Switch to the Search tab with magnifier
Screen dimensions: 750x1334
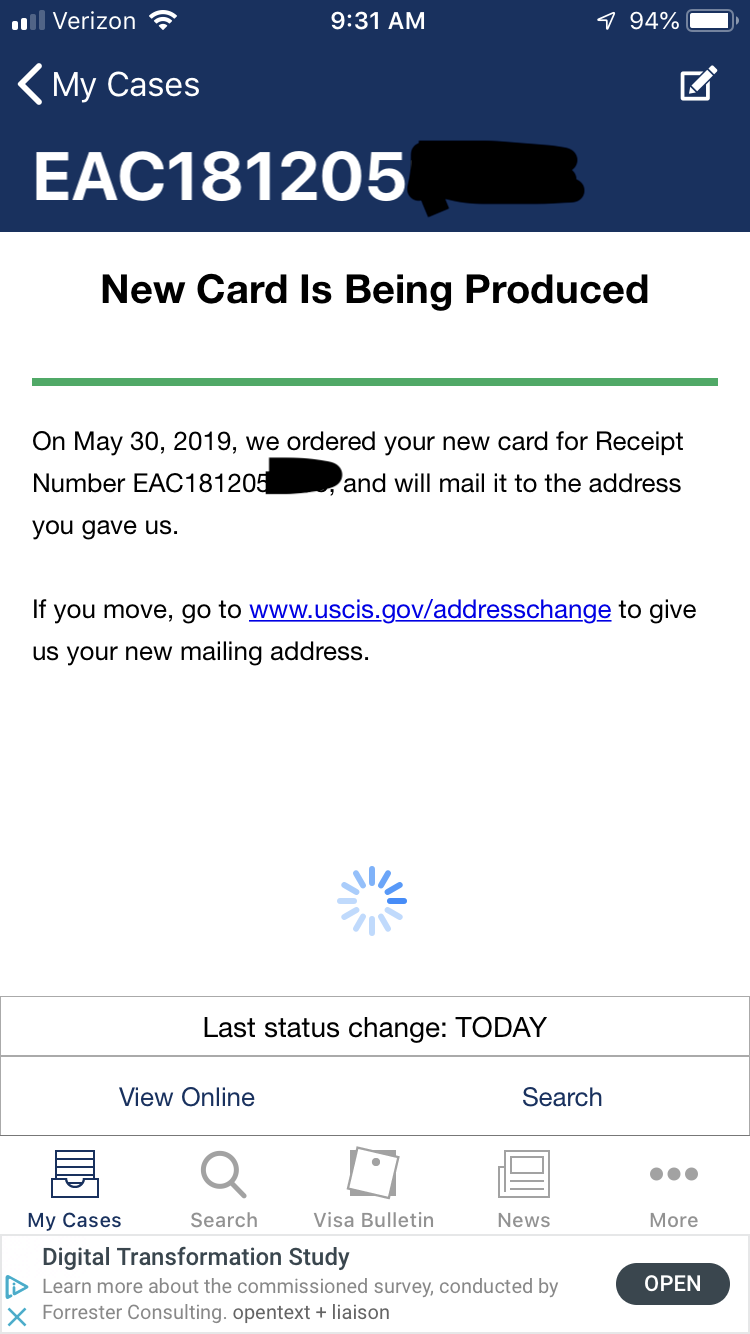pos(224,1189)
